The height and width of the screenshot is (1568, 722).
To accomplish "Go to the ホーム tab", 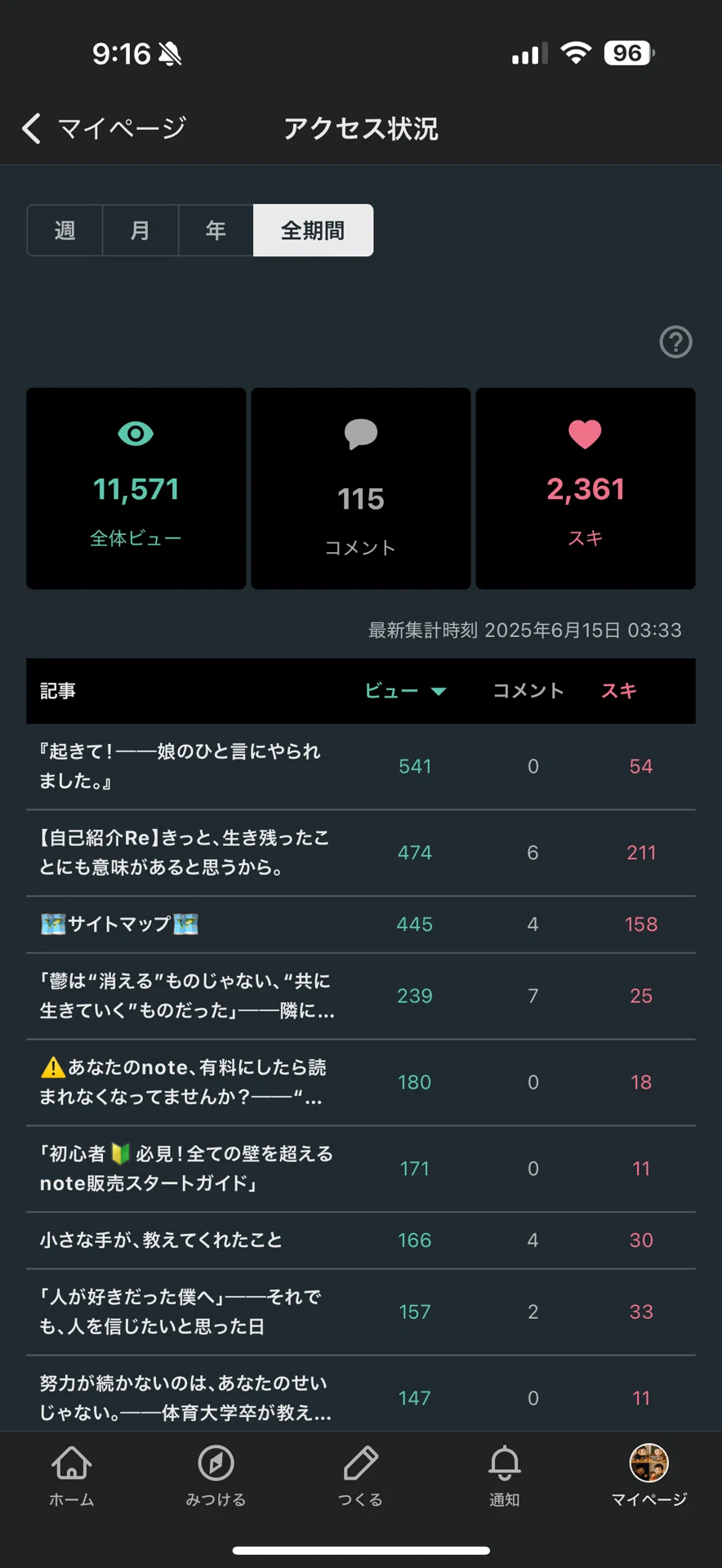I will pos(72,1476).
